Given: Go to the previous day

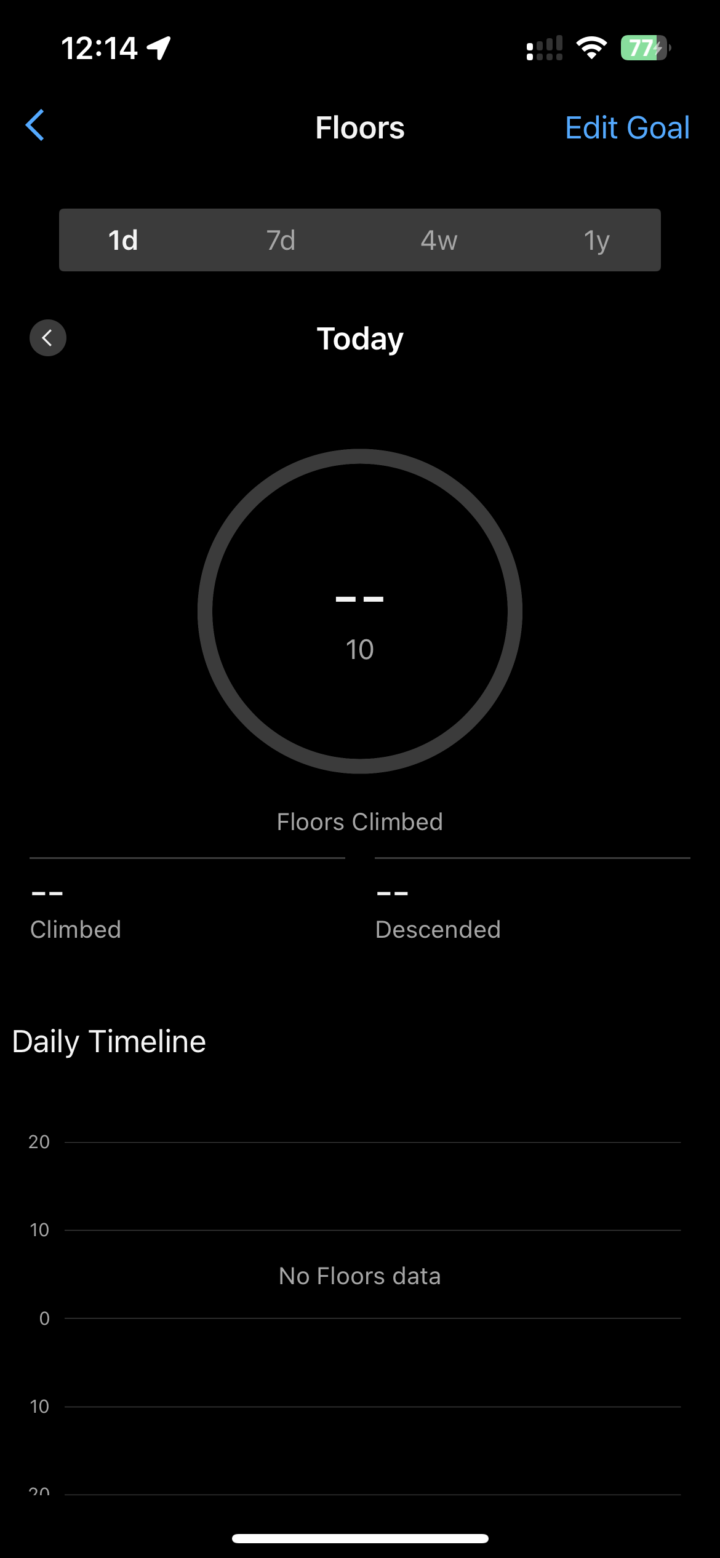Looking at the screenshot, I should [x=48, y=338].
